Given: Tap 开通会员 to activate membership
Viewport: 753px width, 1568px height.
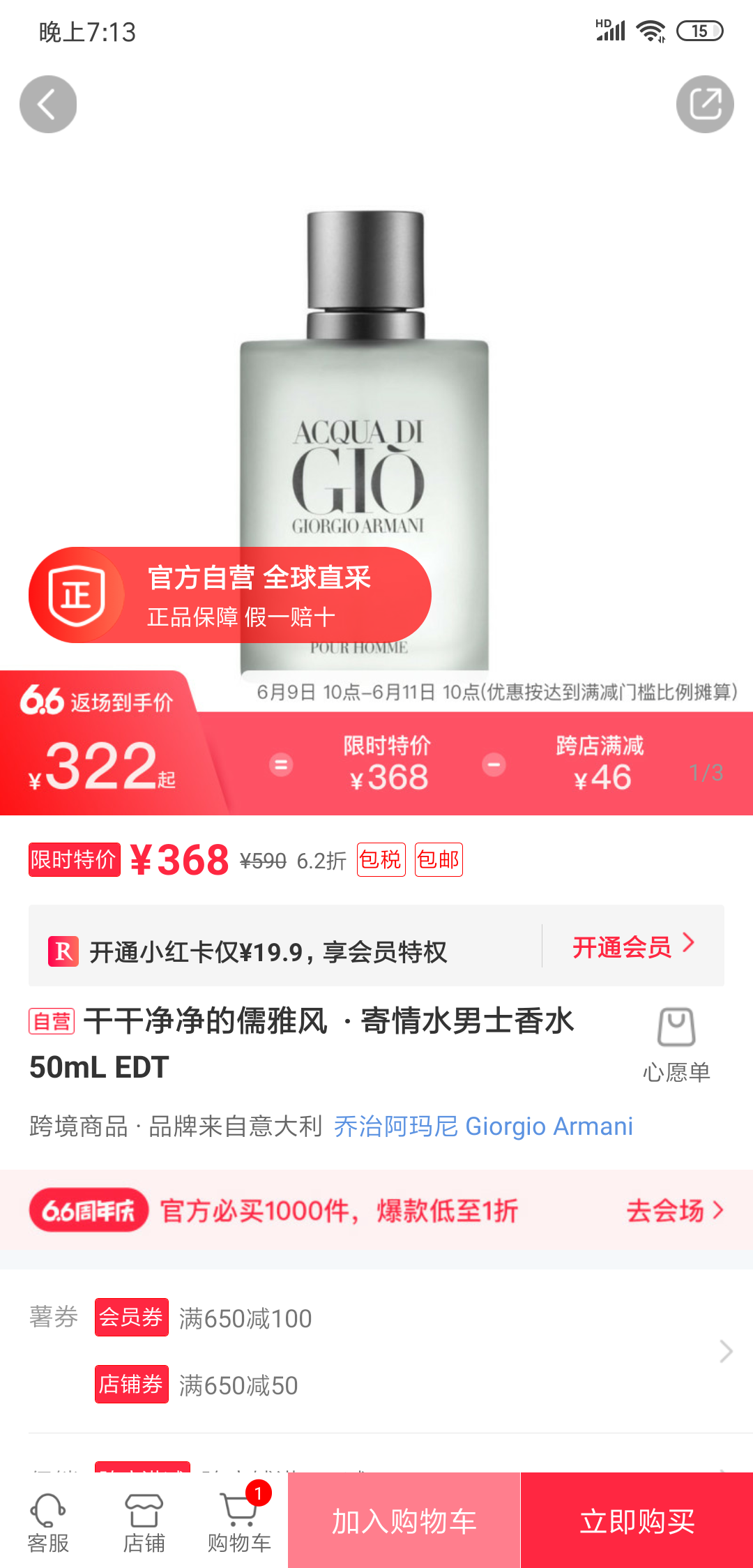Looking at the screenshot, I should [x=633, y=947].
